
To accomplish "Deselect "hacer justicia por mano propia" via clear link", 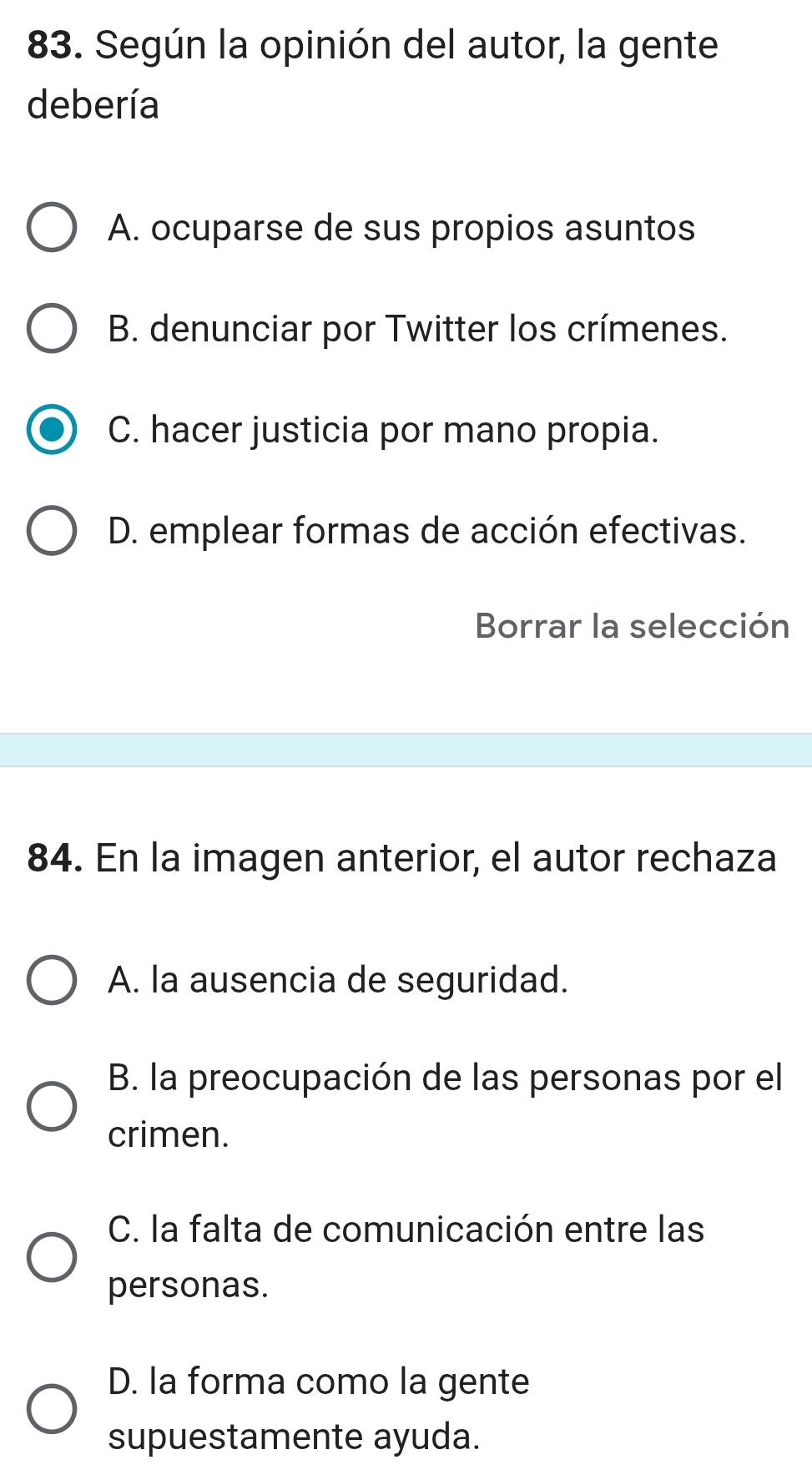I will tap(633, 626).
